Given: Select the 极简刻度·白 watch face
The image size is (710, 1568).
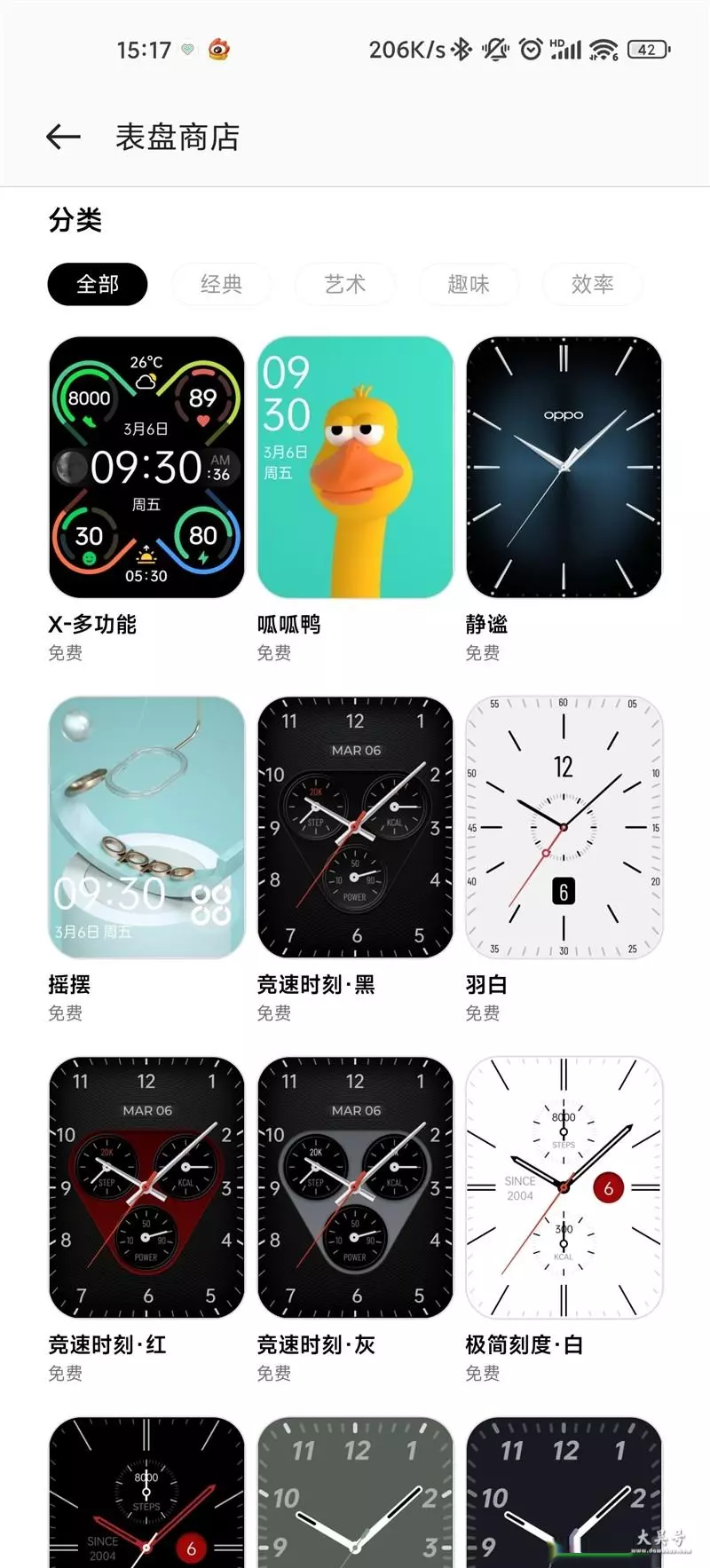Looking at the screenshot, I should (x=564, y=1187).
